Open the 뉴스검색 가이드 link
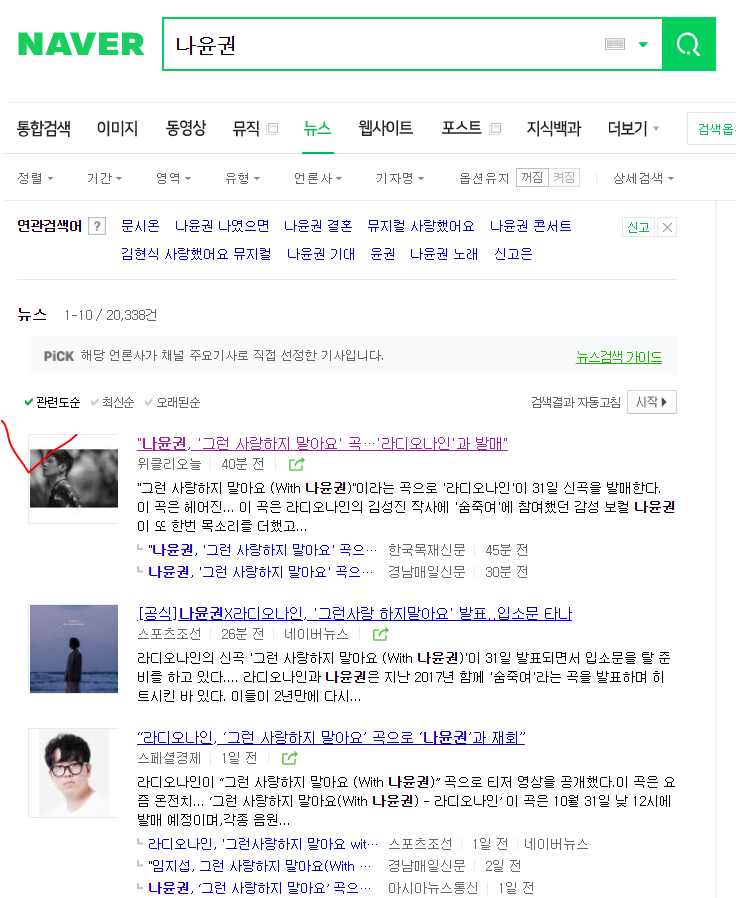The width and height of the screenshot is (736, 898). pyautogui.click(x=618, y=357)
